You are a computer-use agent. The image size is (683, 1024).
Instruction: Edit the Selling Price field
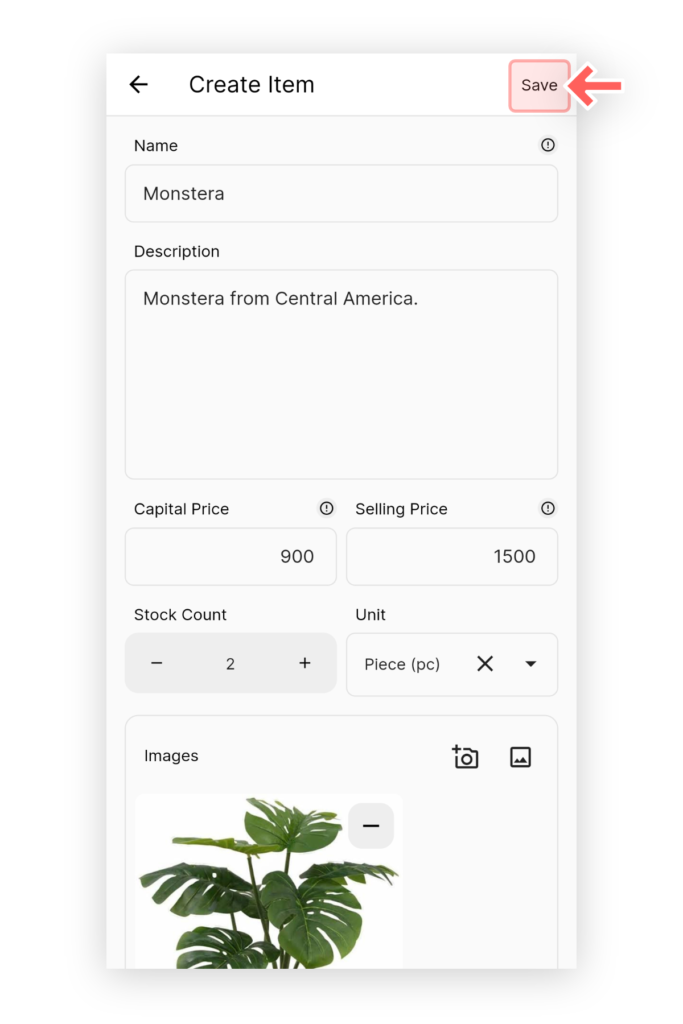451,557
